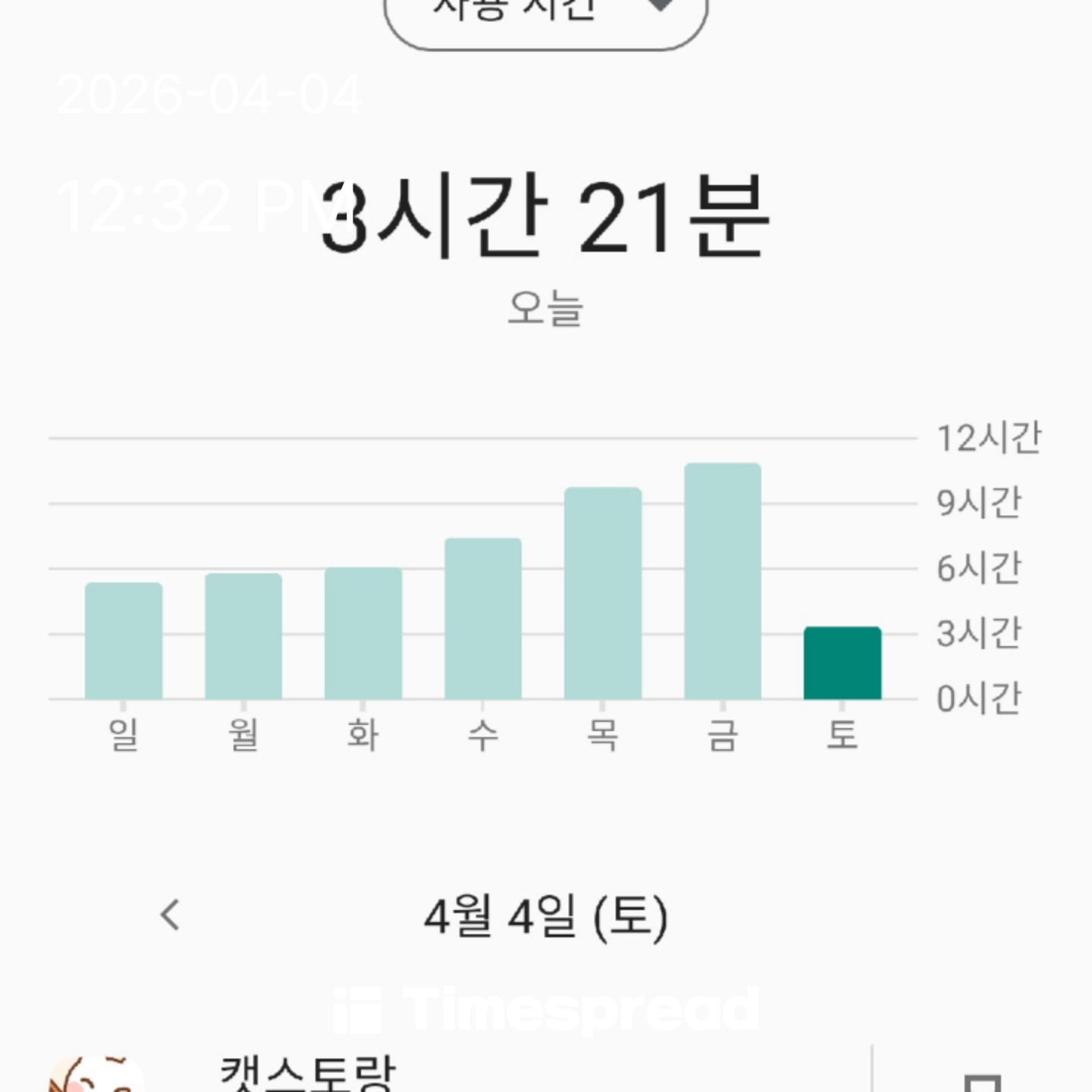Open the 캣스토랑 app usage row
1092x1092 pixels.
[455, 1073]
